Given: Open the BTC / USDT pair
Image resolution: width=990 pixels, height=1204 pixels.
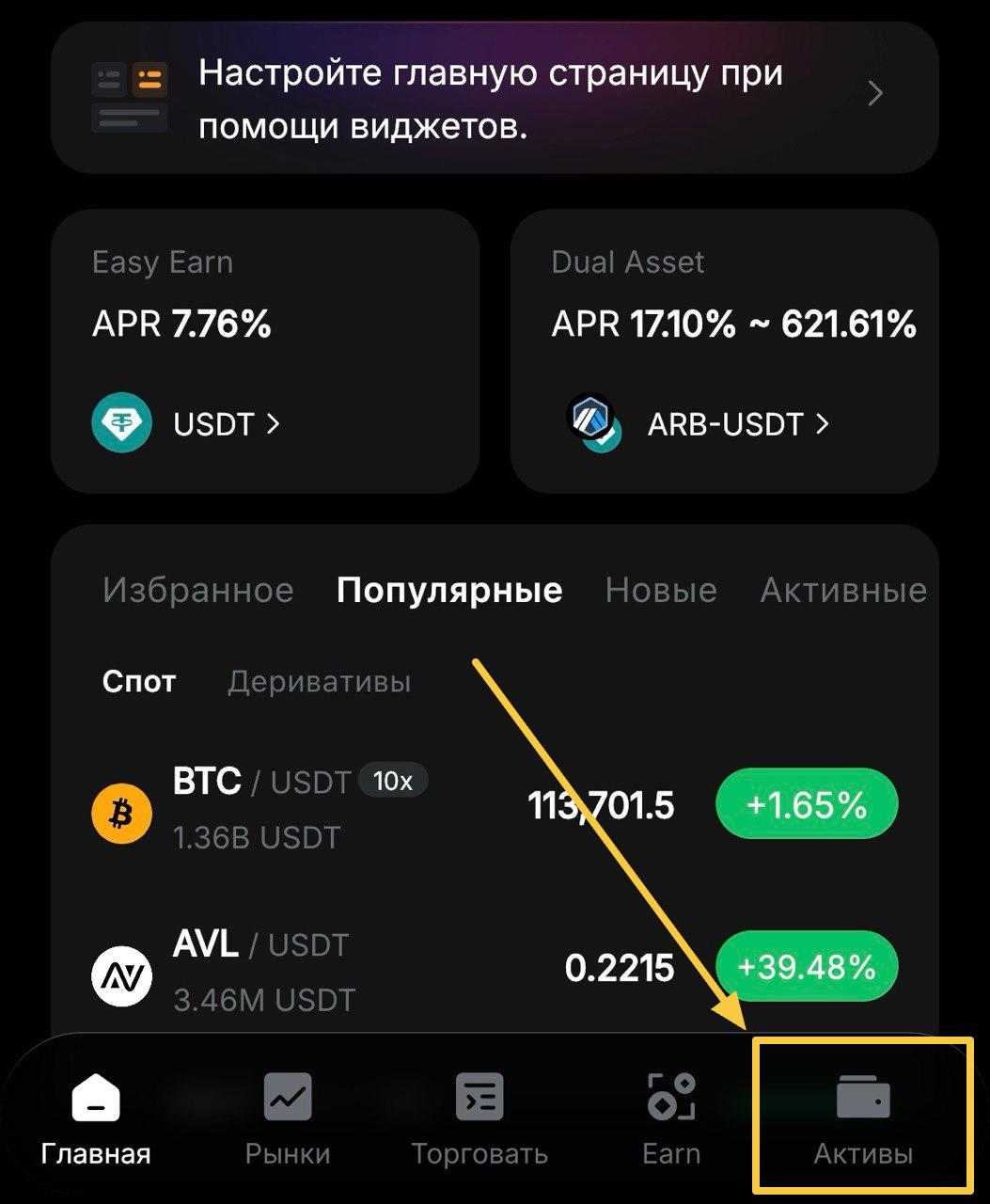Looking at the screenshot, I should pyautogui.click(x=376, y=807).
